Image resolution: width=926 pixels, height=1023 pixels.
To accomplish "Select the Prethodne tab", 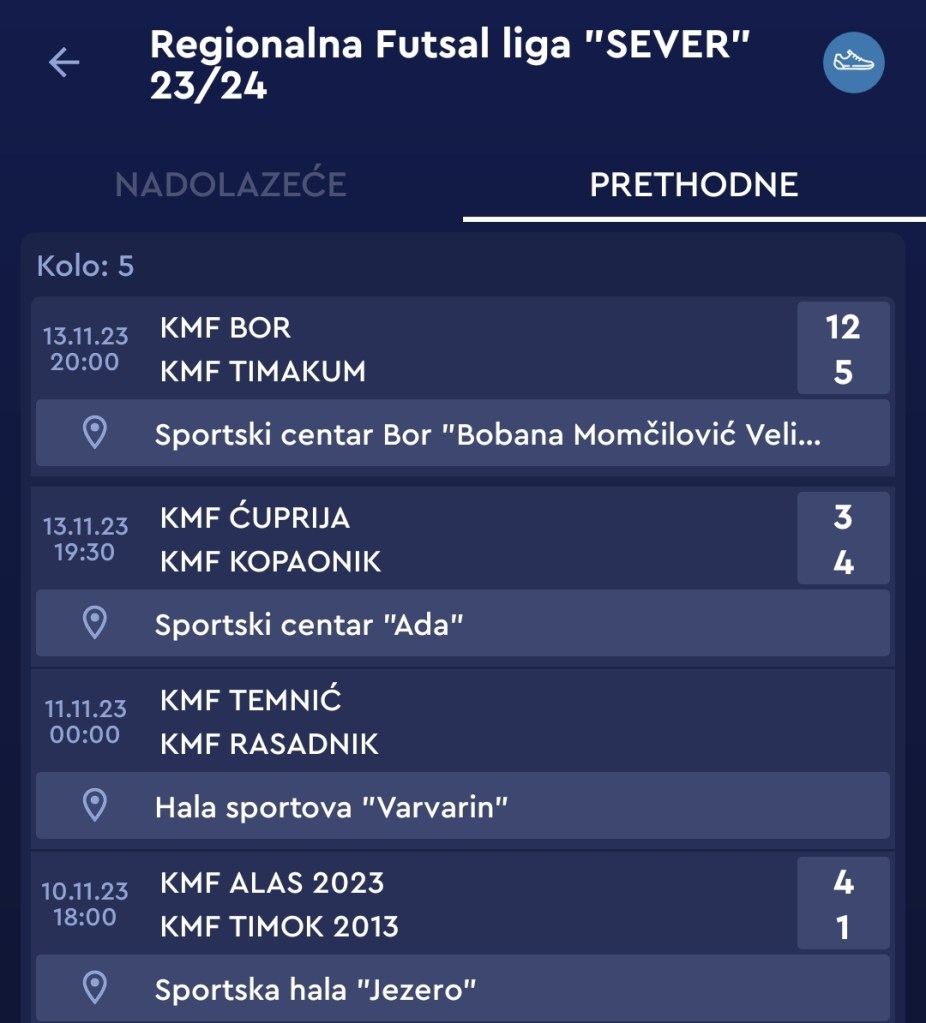I will pyautogui.click(x=694, y=185).
